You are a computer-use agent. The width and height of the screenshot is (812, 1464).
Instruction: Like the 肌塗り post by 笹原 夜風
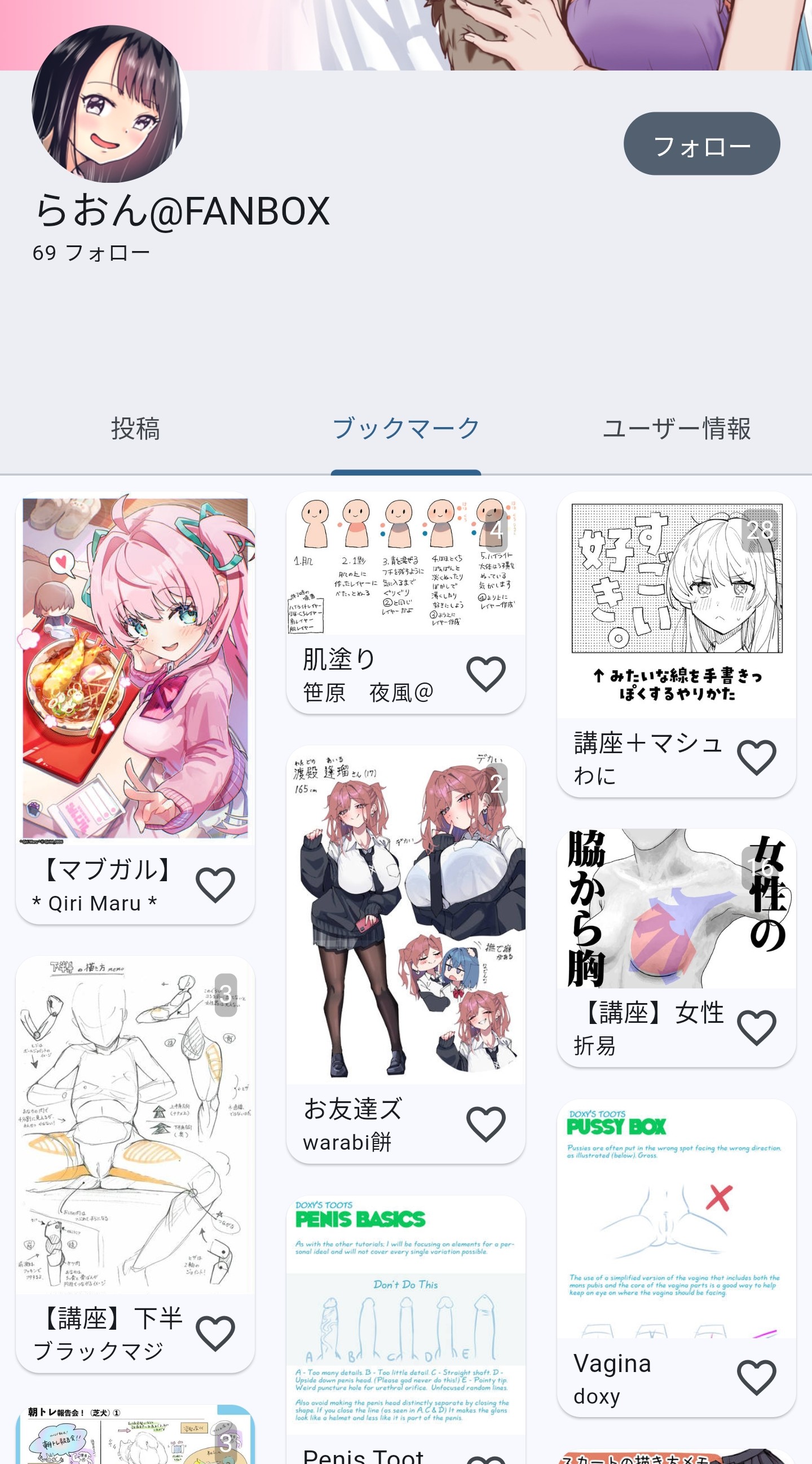486,674
